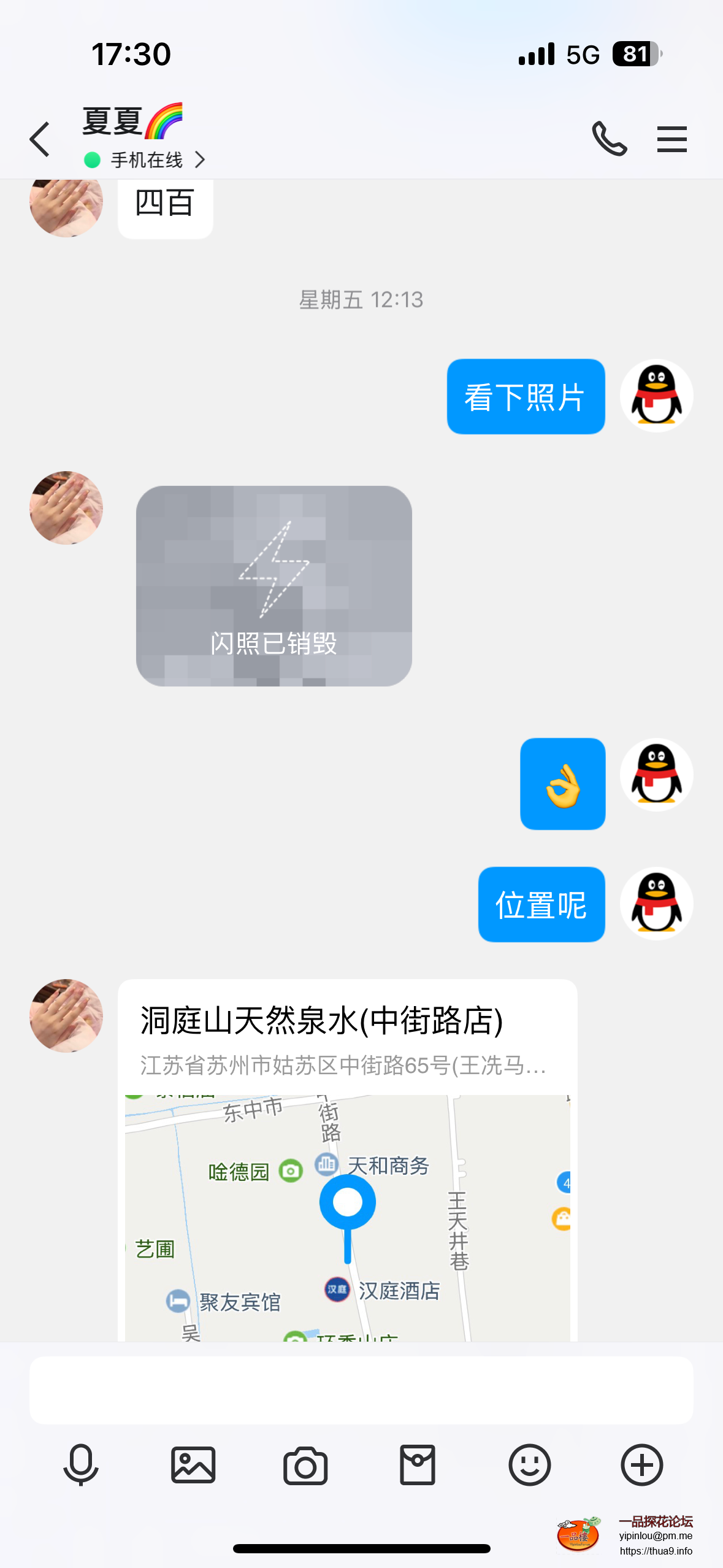Image resolution: width=723 pixels, height=1568 pixels.
Task: View 夏夏's profile from the location message avatar
Action: pyautogui.click(x=66, y=1016)
